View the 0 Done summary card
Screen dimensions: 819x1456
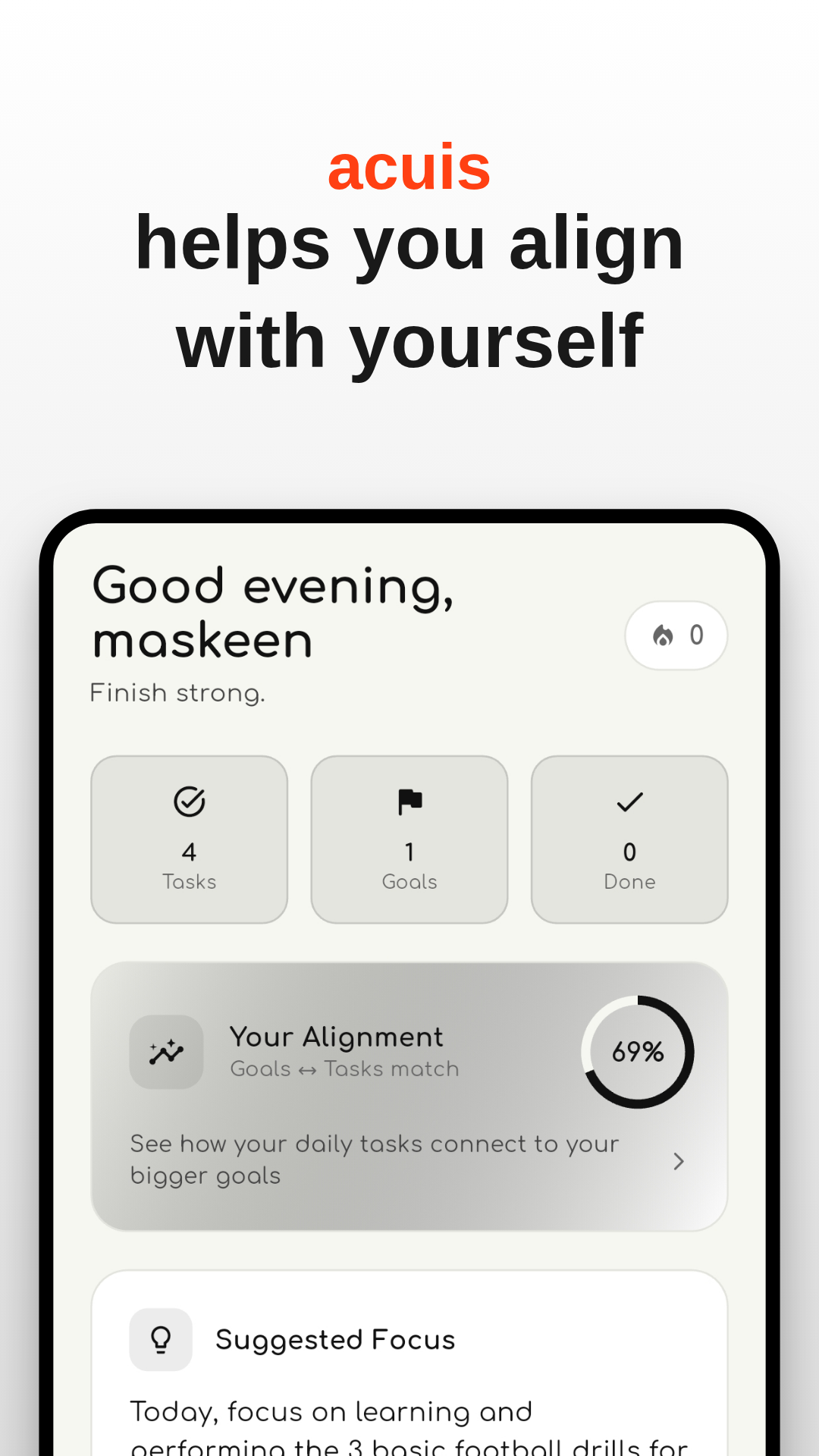click(629, 839)
